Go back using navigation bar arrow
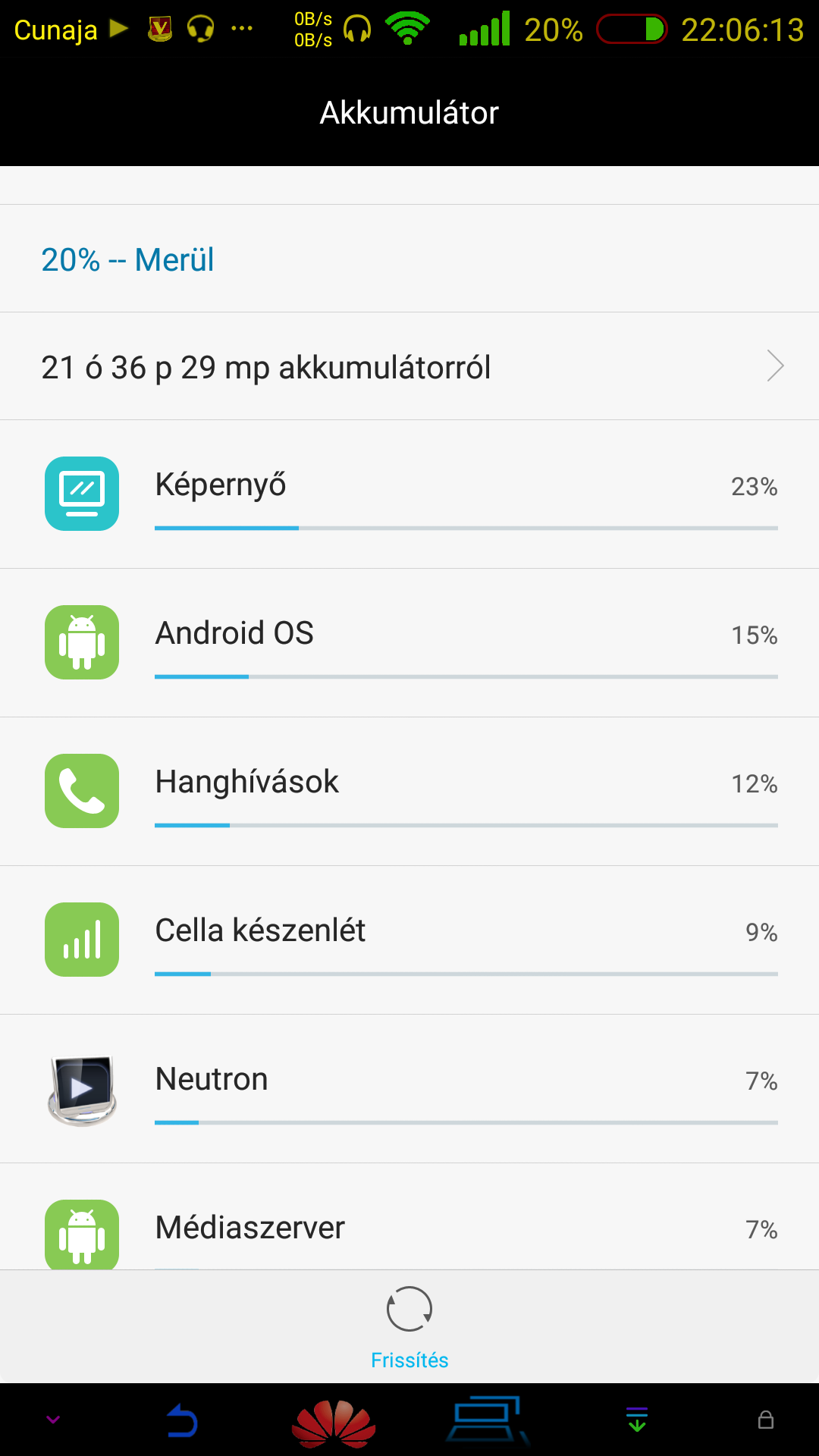This screenshot has height=1456, width=819. click(x=182, y=1420)
